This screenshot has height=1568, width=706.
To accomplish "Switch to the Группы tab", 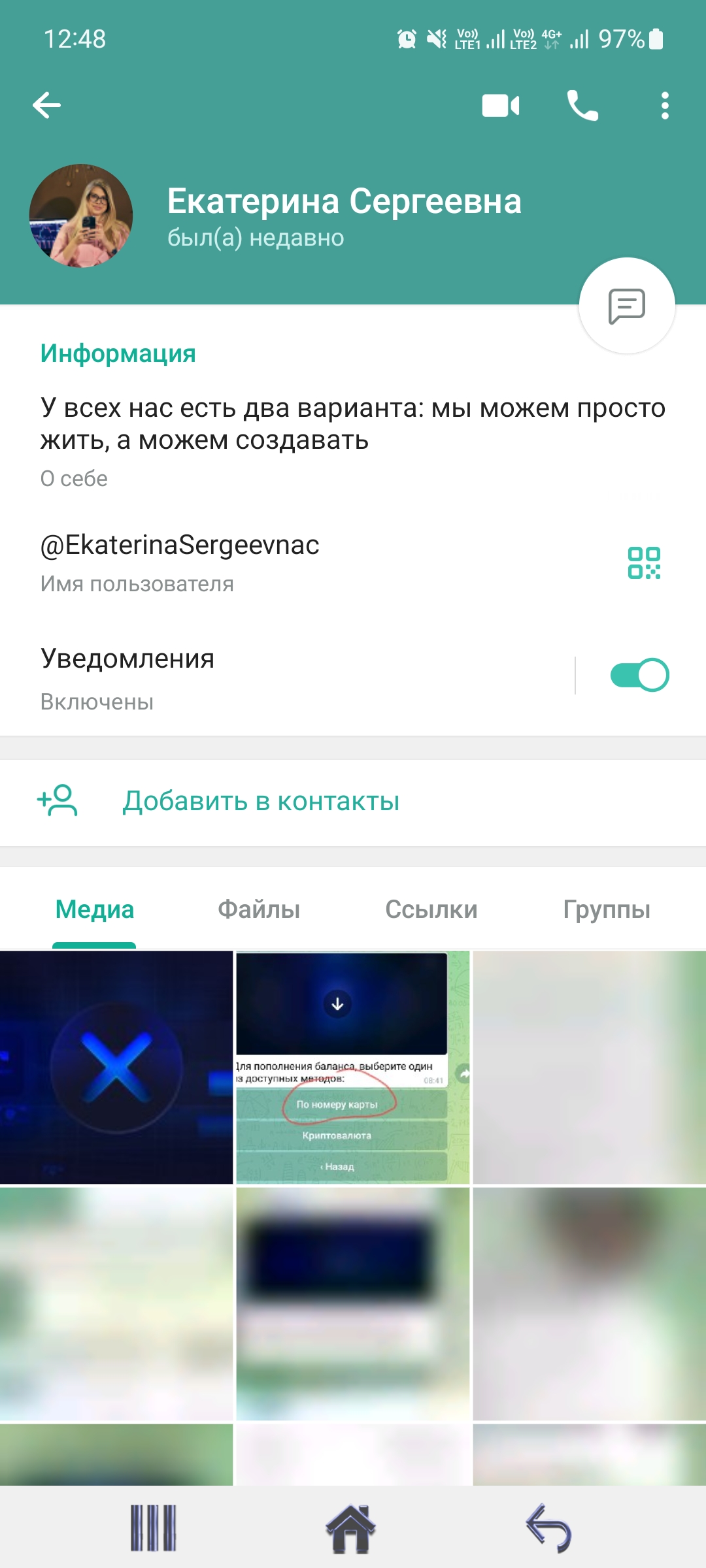I will pos(607,909).
